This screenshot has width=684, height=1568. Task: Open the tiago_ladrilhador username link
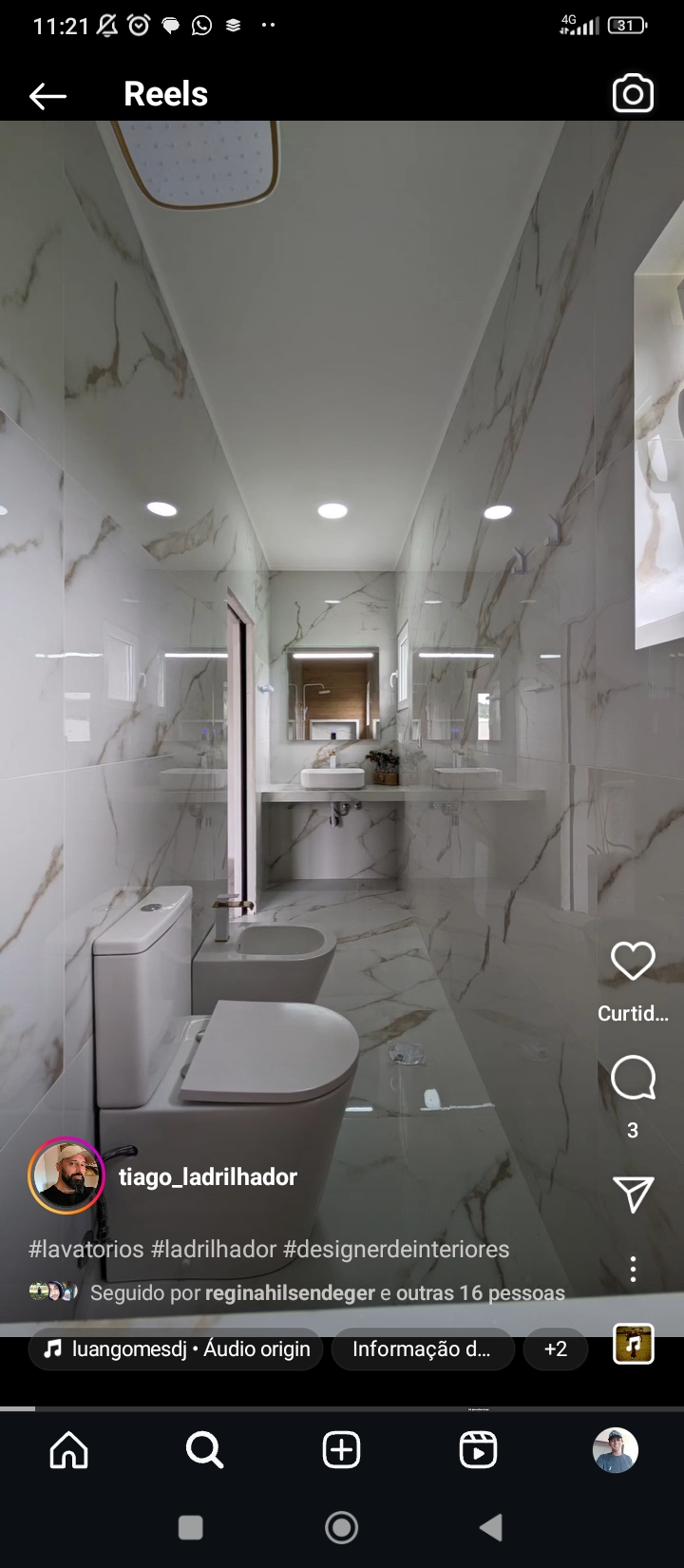(x=208, y=1176)
